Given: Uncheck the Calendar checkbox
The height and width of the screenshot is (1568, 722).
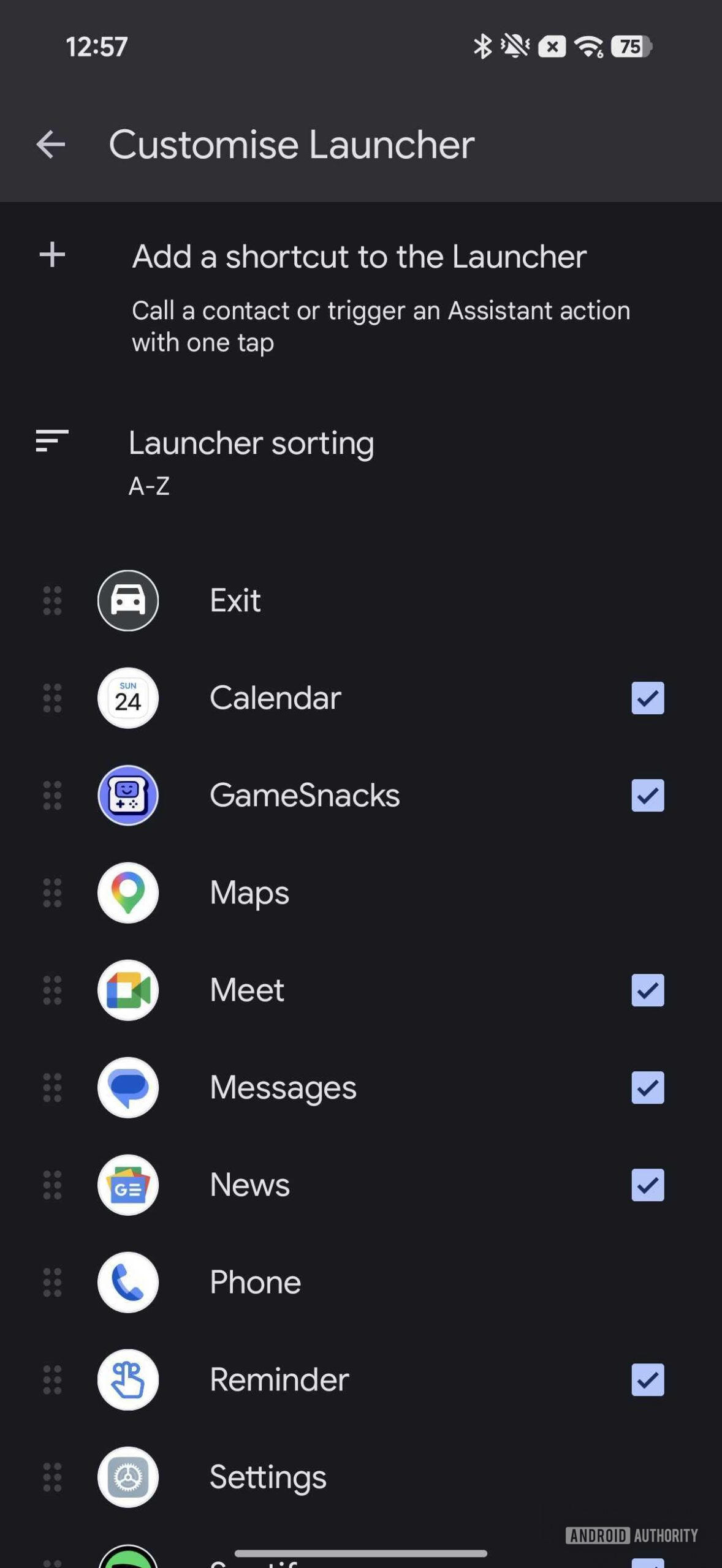Looking at the screenshot, I should point(647,698).
